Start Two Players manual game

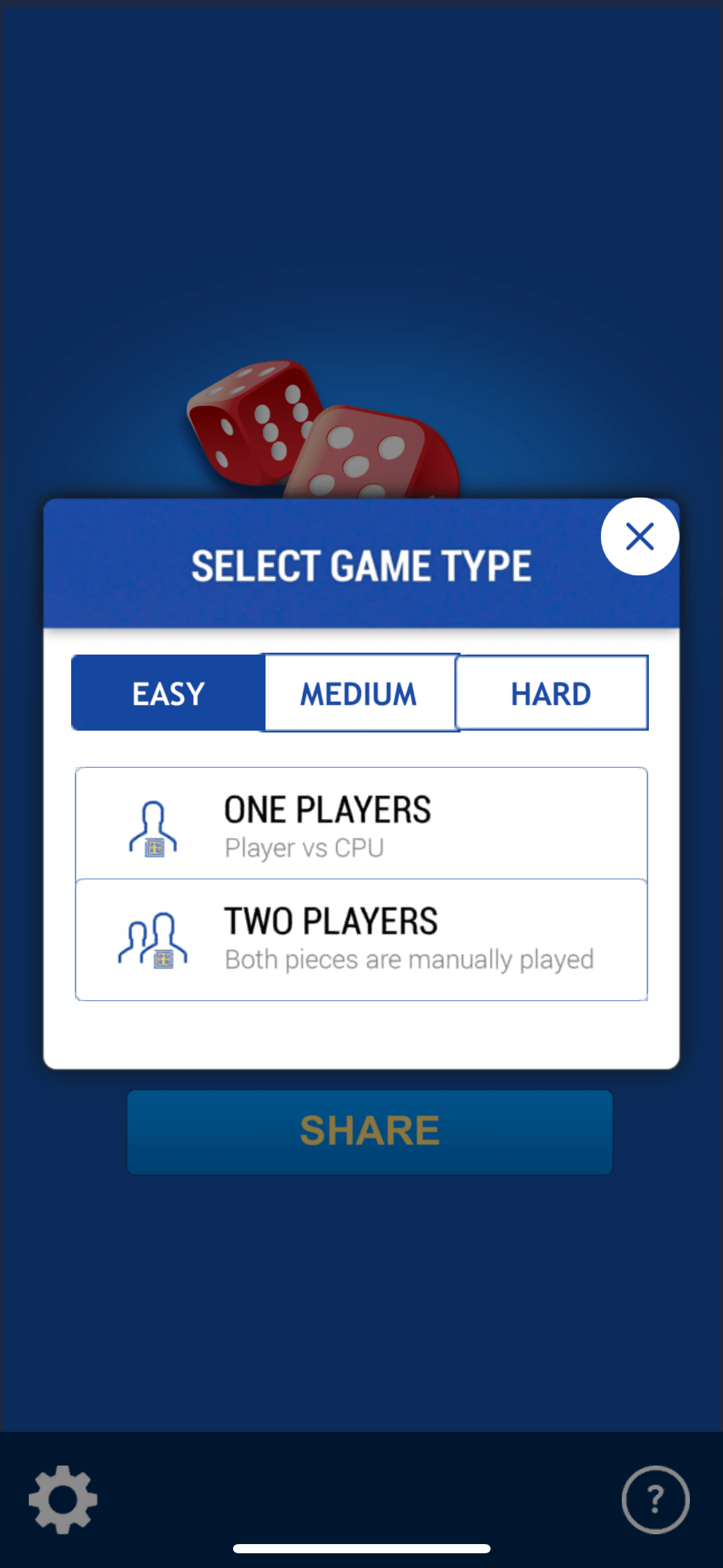coord(361,939)
